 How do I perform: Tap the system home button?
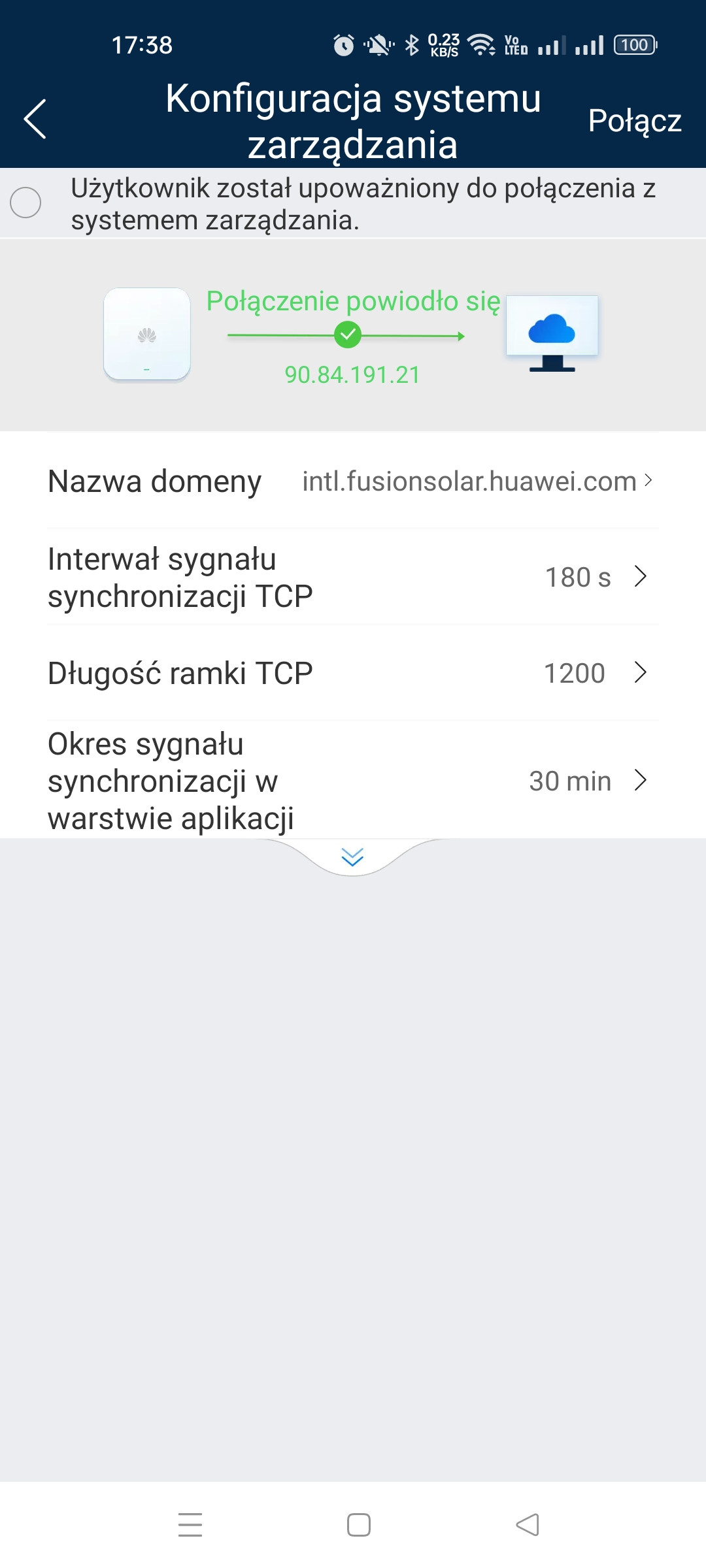[359, 1525]
